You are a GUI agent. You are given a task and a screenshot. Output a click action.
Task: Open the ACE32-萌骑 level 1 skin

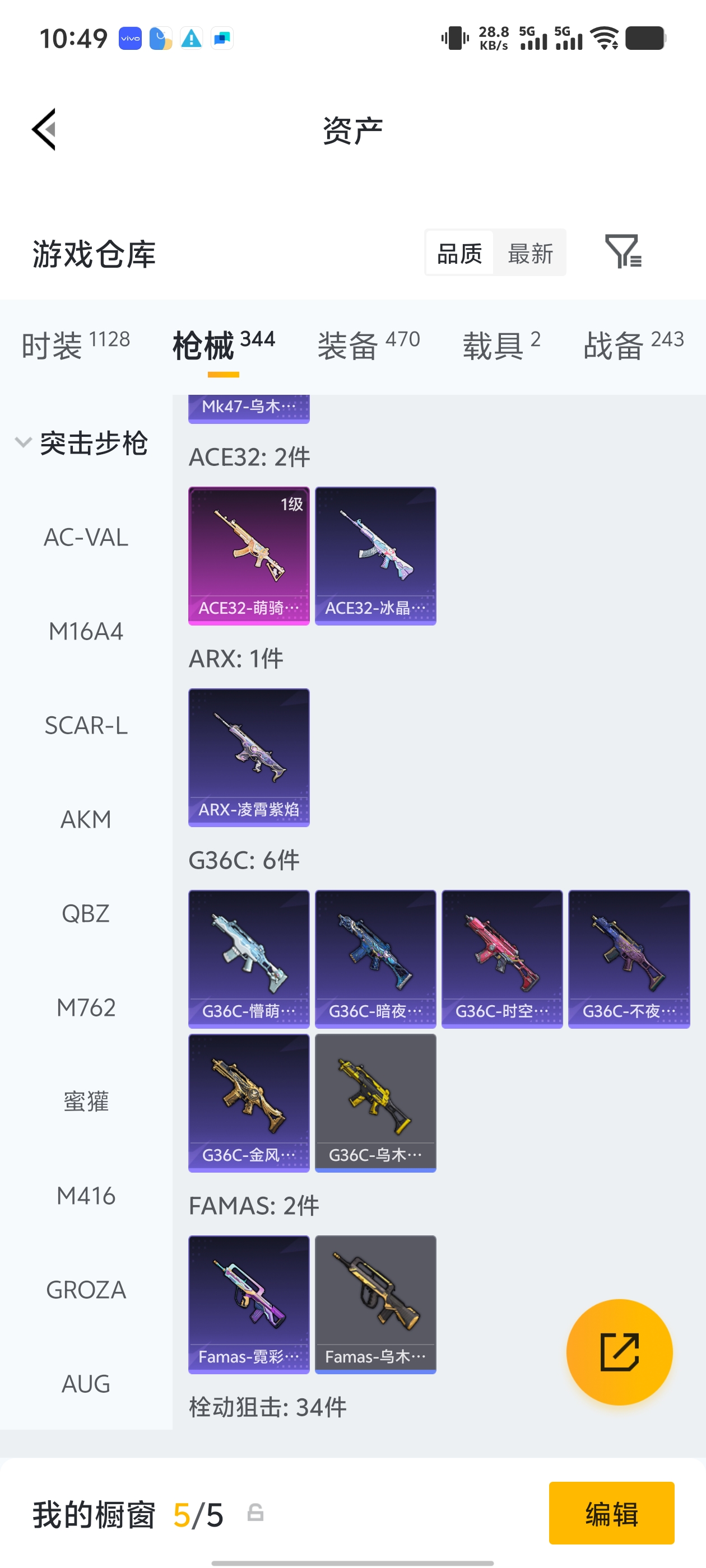click(x=249, y=555)
